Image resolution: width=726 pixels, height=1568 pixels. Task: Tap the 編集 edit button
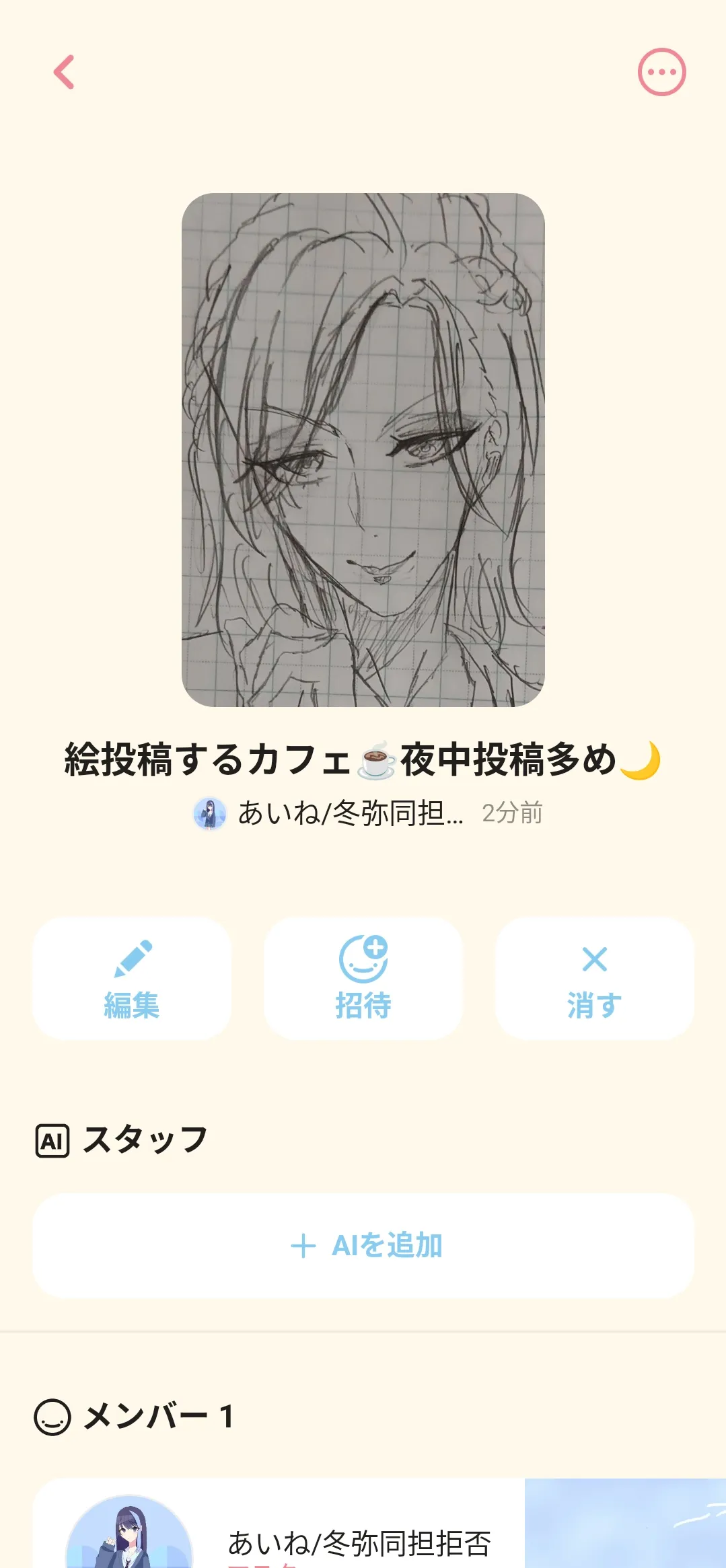click(132, 978)
